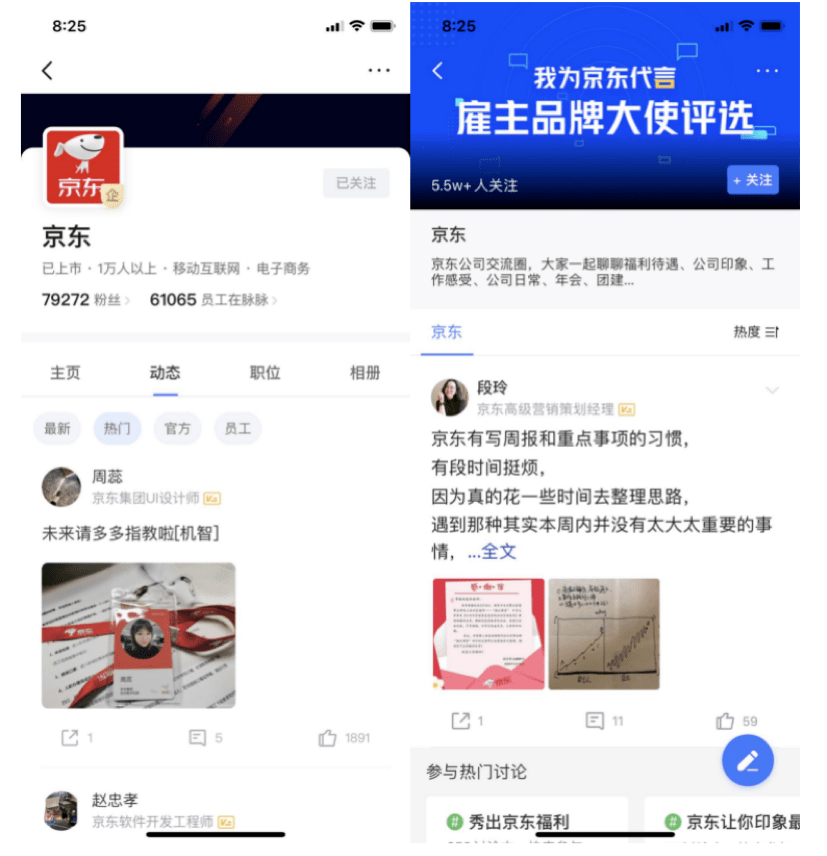Screen dimensions: 827x856
Task: Like 周蕊's post
Action: tap(343, 738)
